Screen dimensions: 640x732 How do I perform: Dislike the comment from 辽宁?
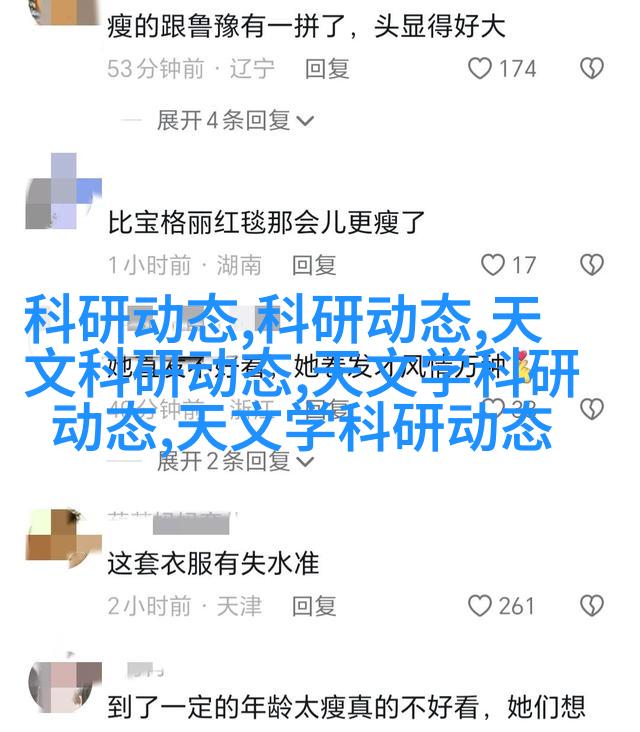tap(592, 69)
